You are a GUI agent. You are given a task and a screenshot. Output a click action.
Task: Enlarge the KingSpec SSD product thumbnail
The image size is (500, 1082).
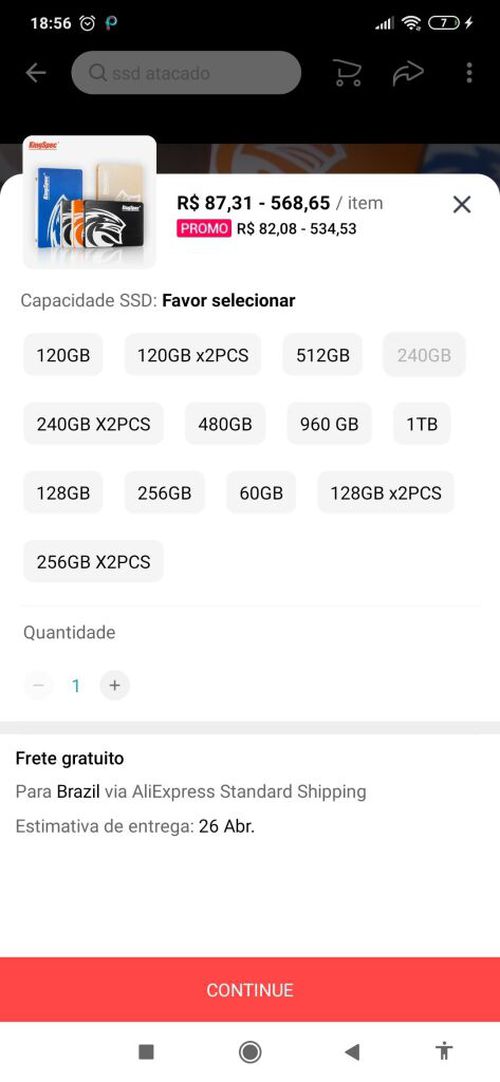tap(90, 201)
